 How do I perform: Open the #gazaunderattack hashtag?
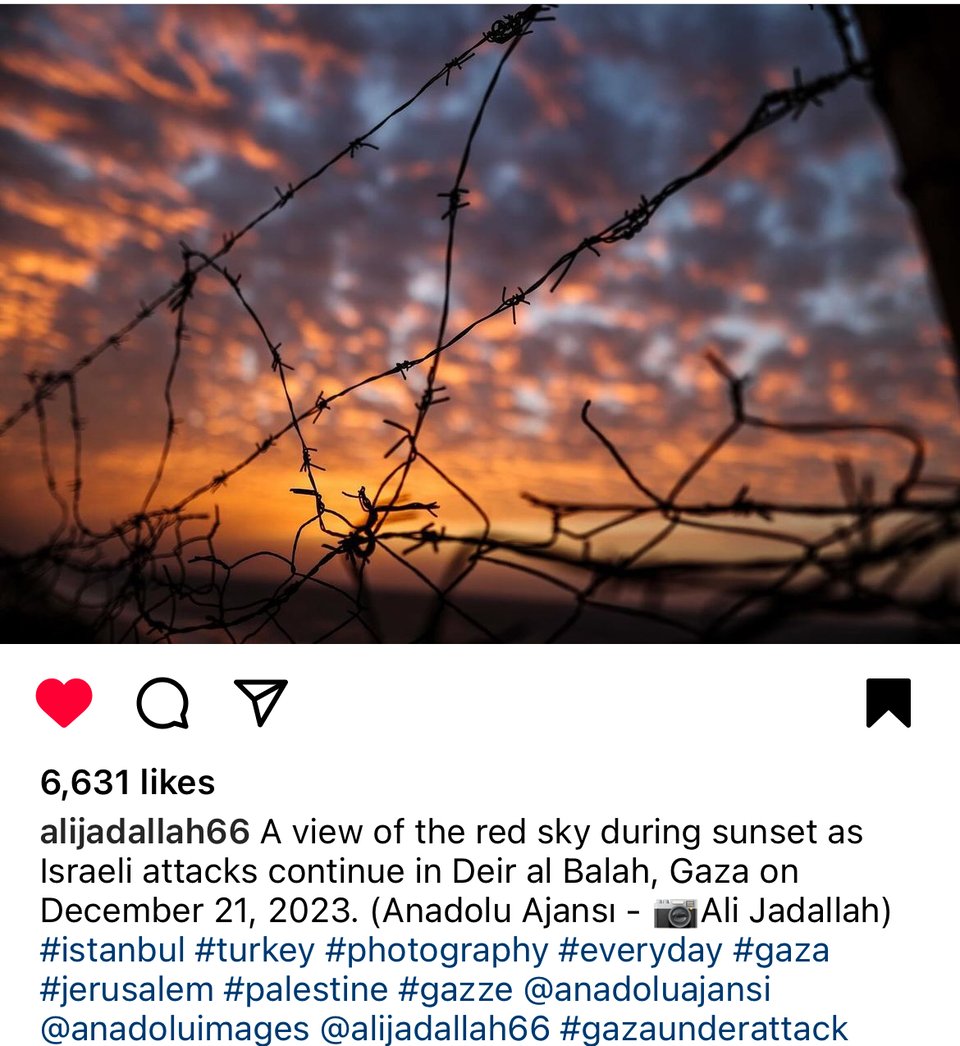pos(704,1028)
